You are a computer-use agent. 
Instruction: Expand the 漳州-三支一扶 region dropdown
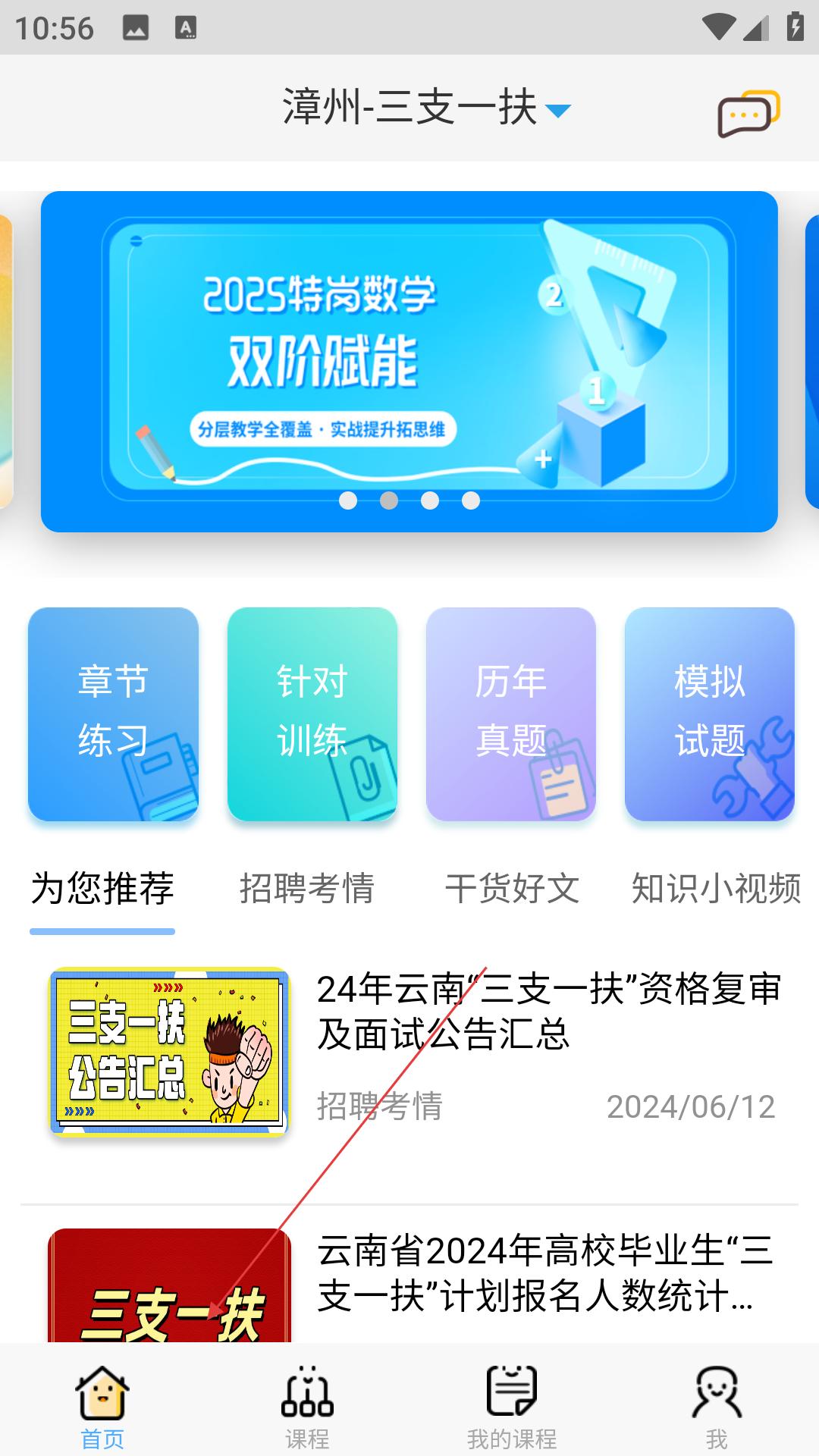click(x=426, y=108)
